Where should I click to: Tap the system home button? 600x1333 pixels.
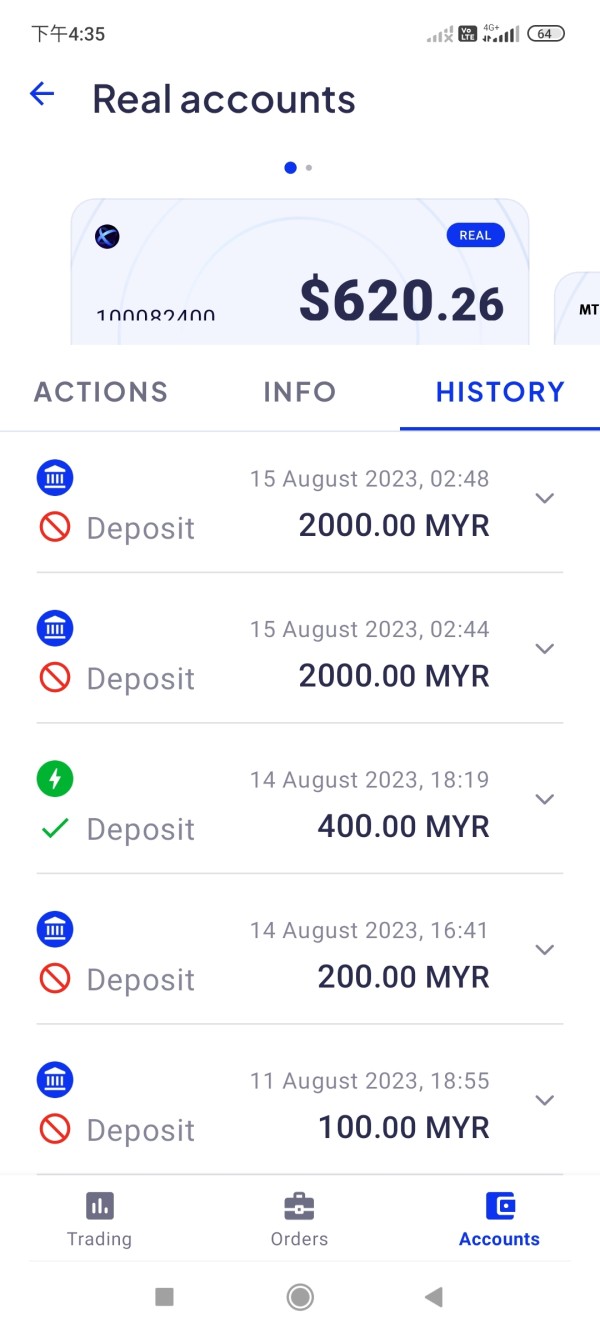pos(299,1297)
